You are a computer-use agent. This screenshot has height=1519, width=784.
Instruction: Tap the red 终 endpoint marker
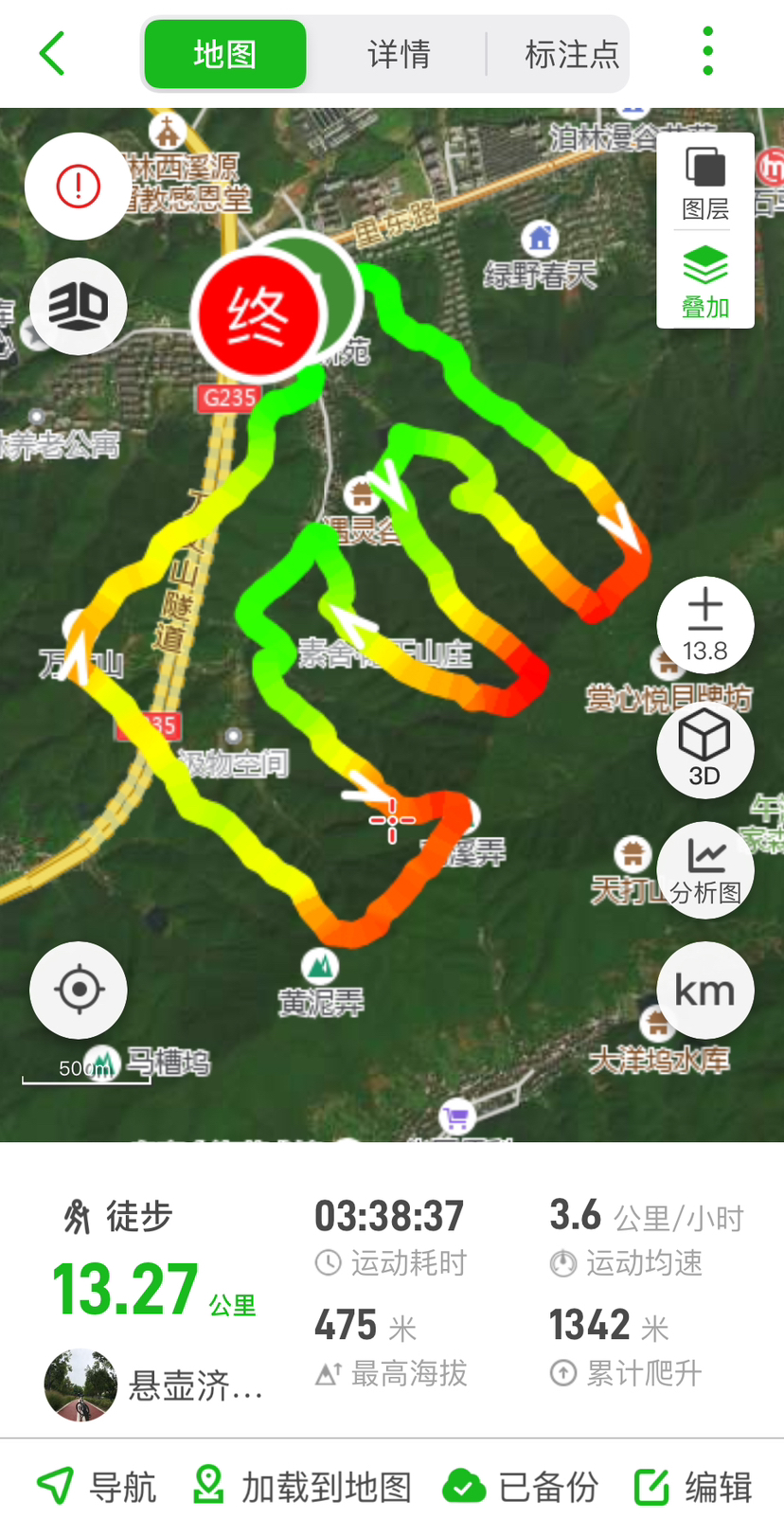click(x=257, y=314)
